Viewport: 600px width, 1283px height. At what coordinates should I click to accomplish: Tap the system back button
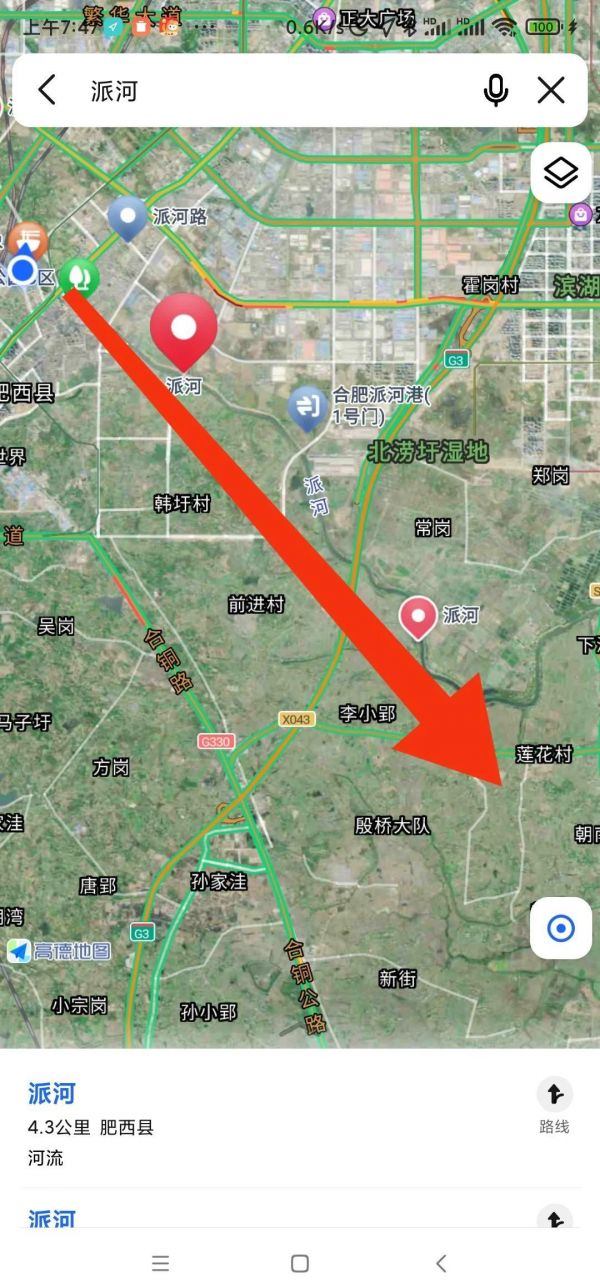pos(441,1264)
